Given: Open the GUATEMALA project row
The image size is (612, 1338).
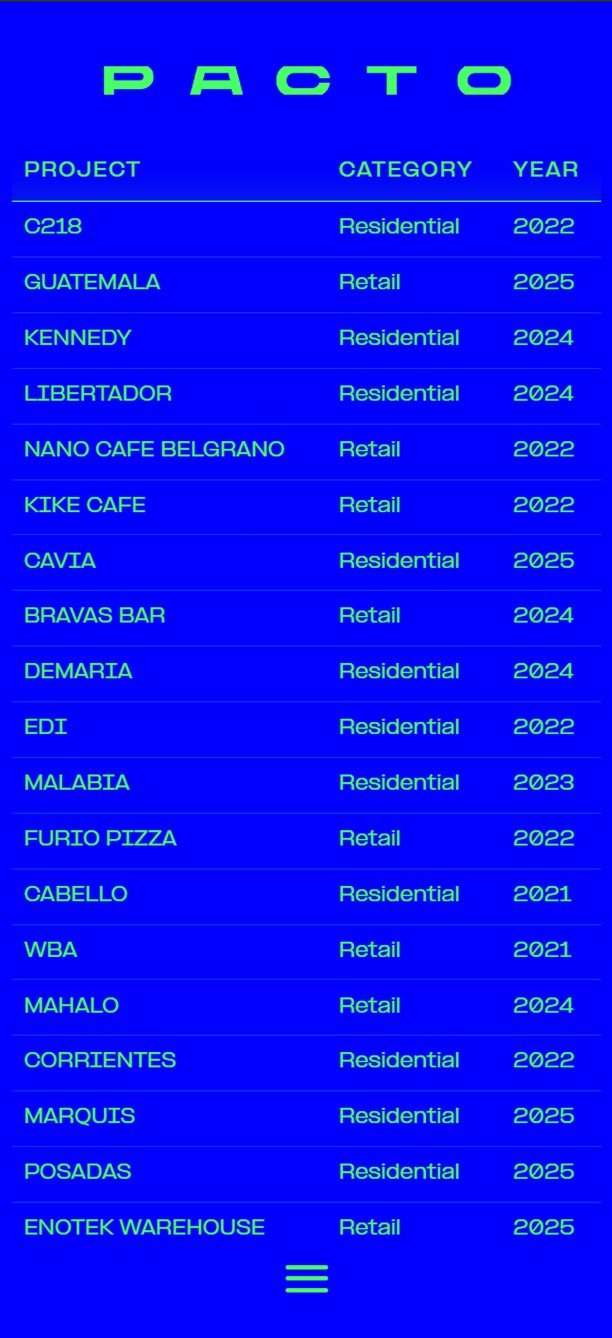Looking at the screenshot, I should pos(92,283).
